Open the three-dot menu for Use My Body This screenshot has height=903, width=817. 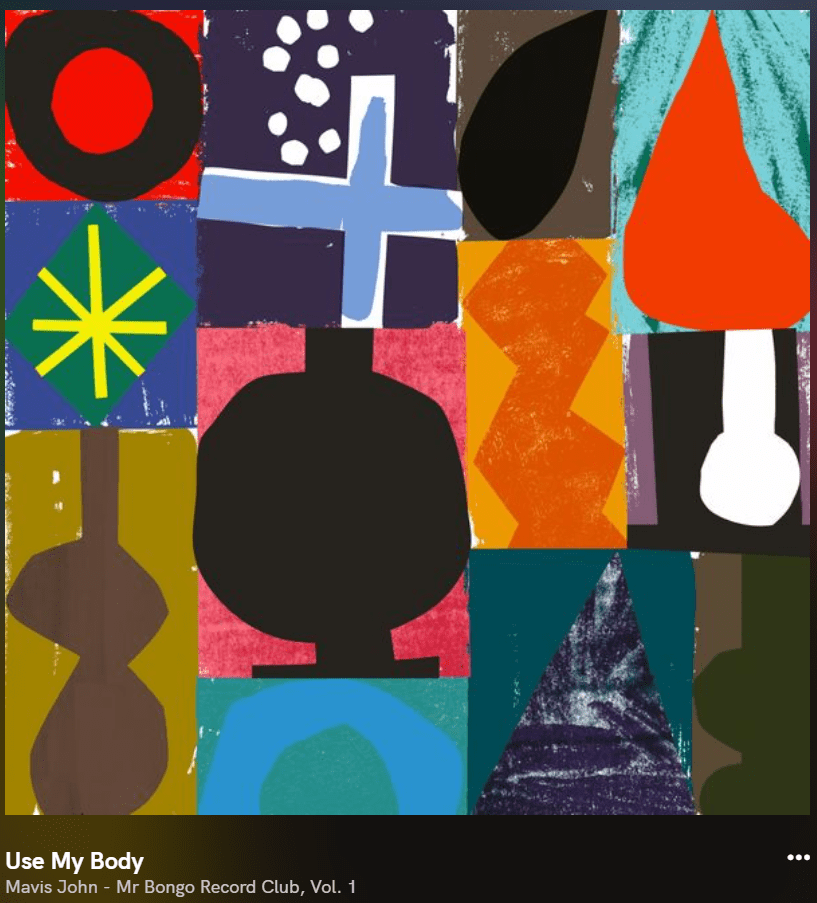click(x=798, y=858)
